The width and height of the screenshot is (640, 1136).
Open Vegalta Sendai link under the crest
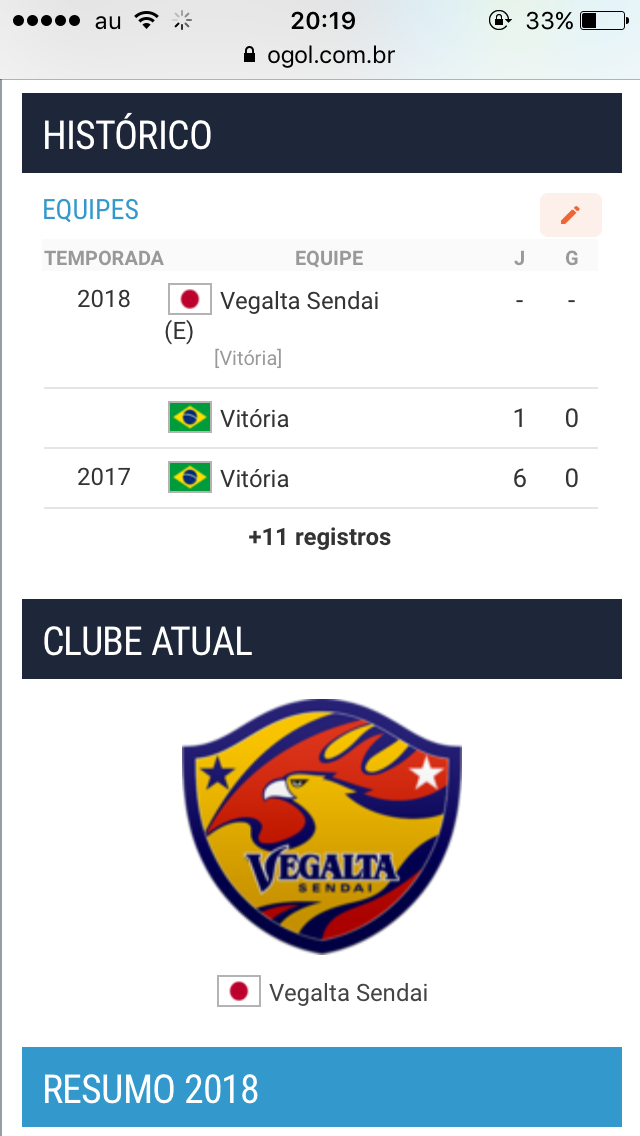pyautogui.click(x=348, y=992)
